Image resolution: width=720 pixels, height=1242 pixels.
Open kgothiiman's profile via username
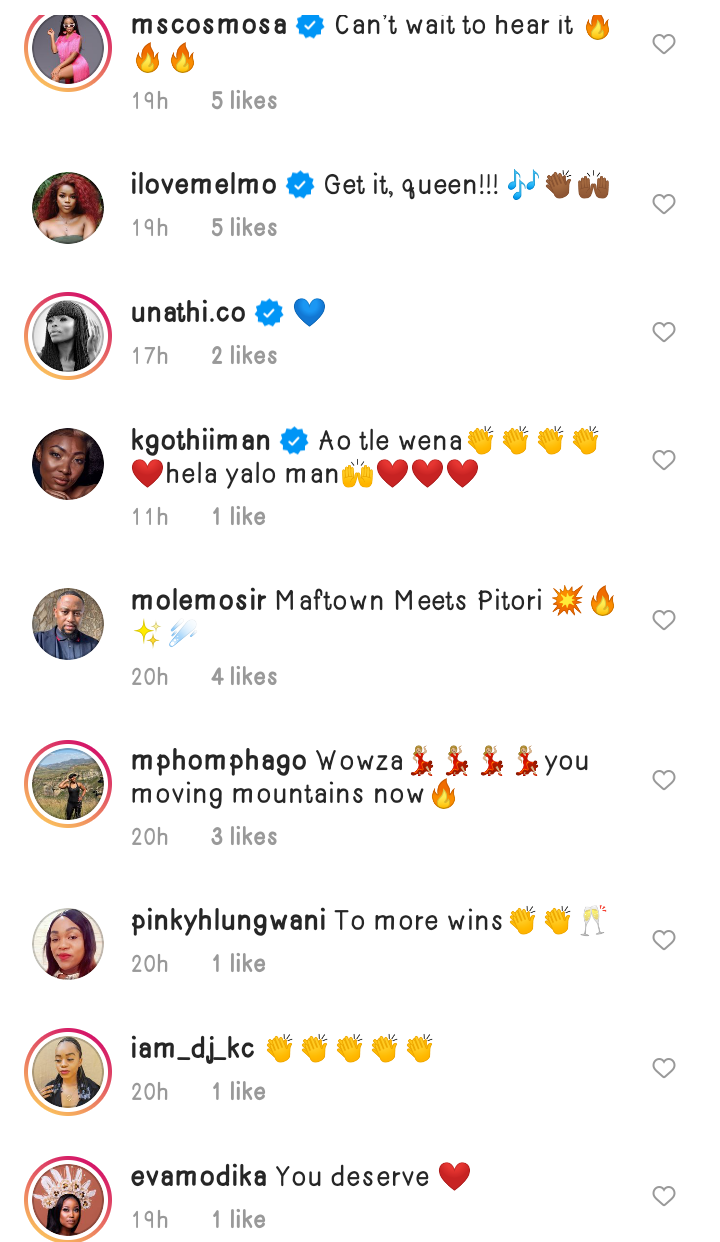[201, 440]
